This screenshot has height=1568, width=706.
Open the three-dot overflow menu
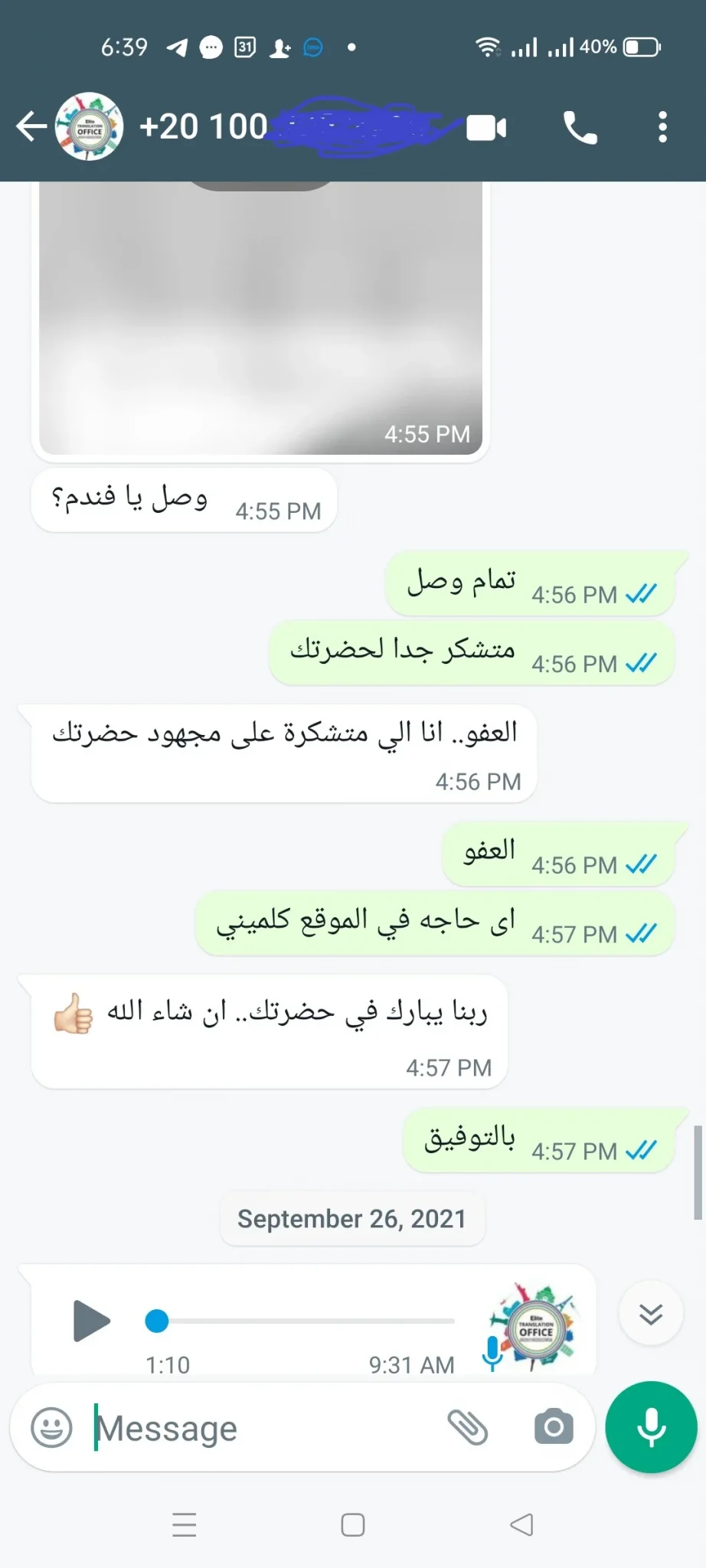(662, 127)
